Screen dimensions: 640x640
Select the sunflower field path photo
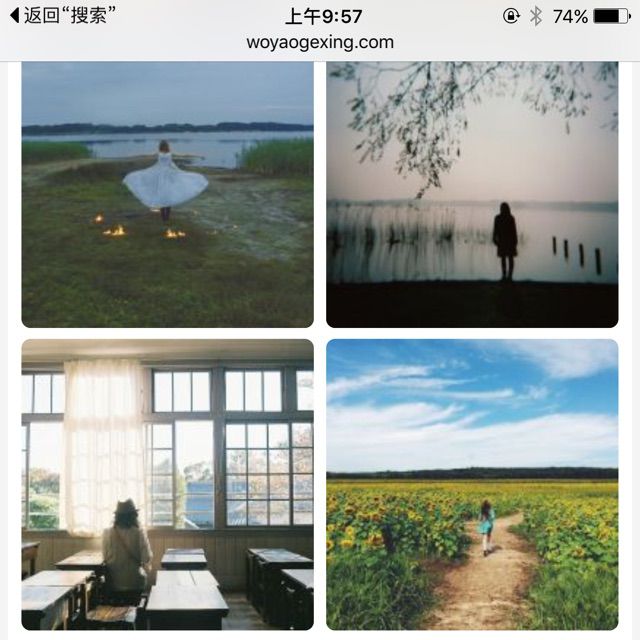tap(472, 484)
